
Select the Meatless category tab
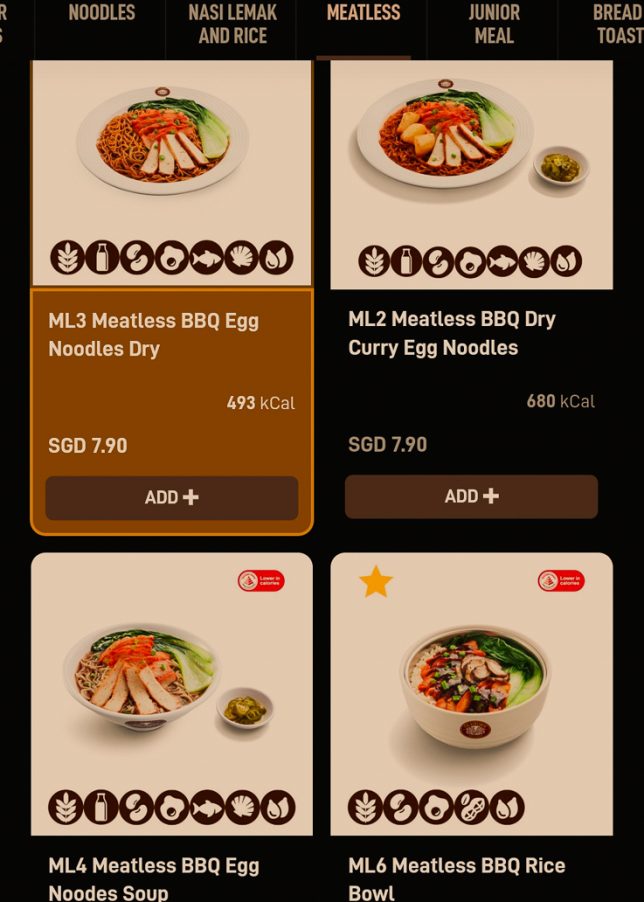point(363,14)
